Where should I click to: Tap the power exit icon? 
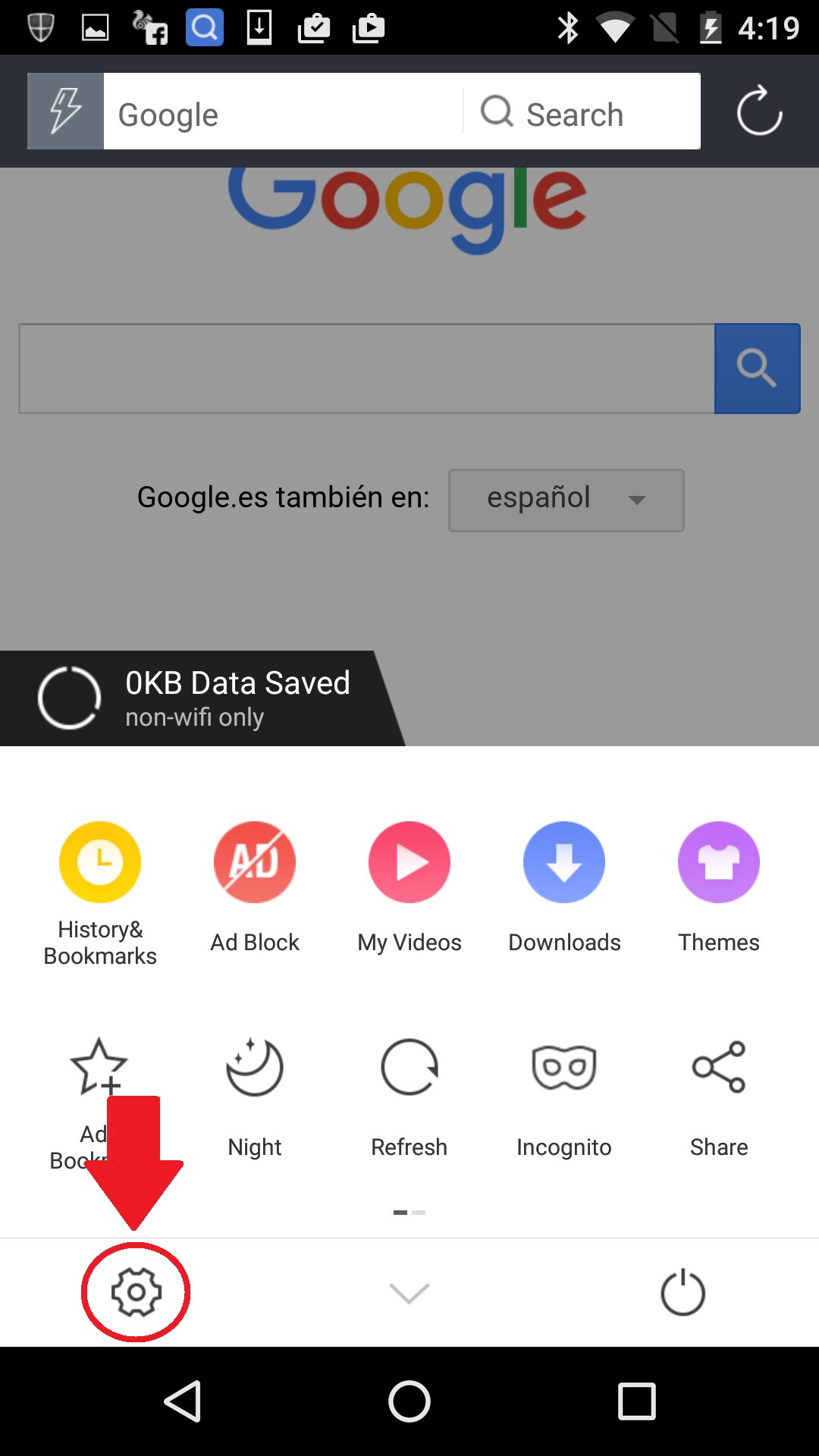[x=682, y=1292]
